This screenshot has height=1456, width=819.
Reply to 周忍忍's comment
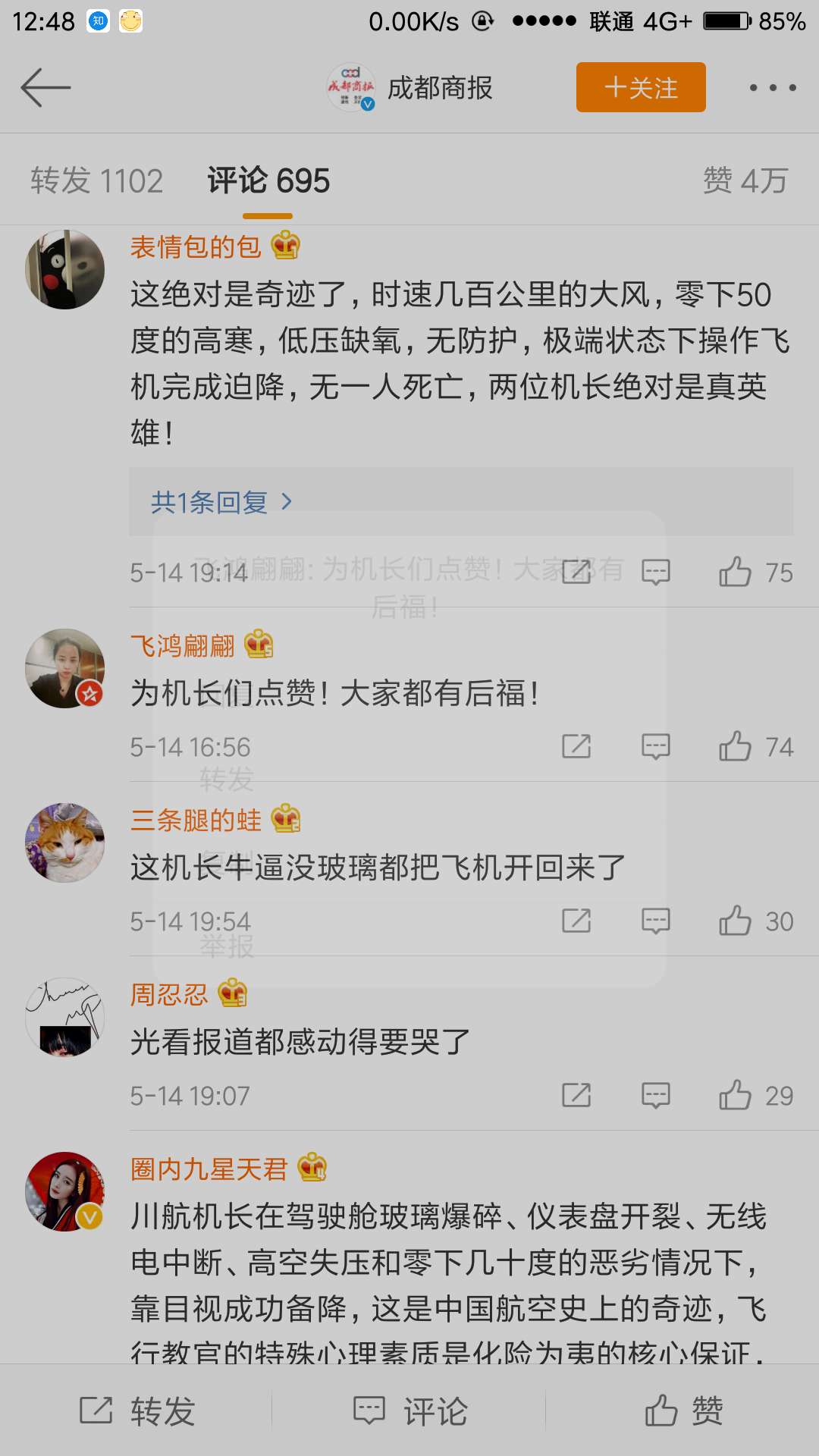(656, 1096)
